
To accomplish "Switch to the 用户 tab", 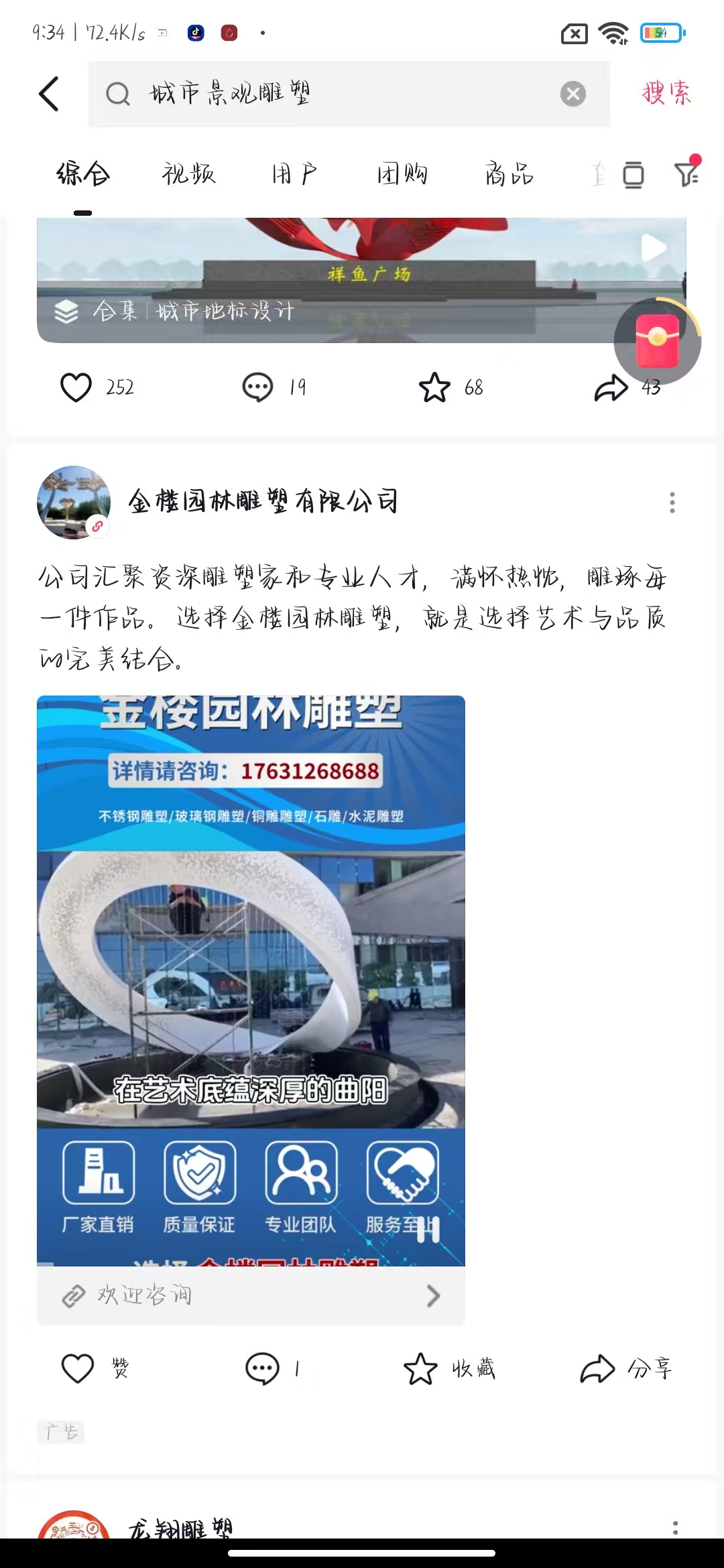I will coord(294,174).
